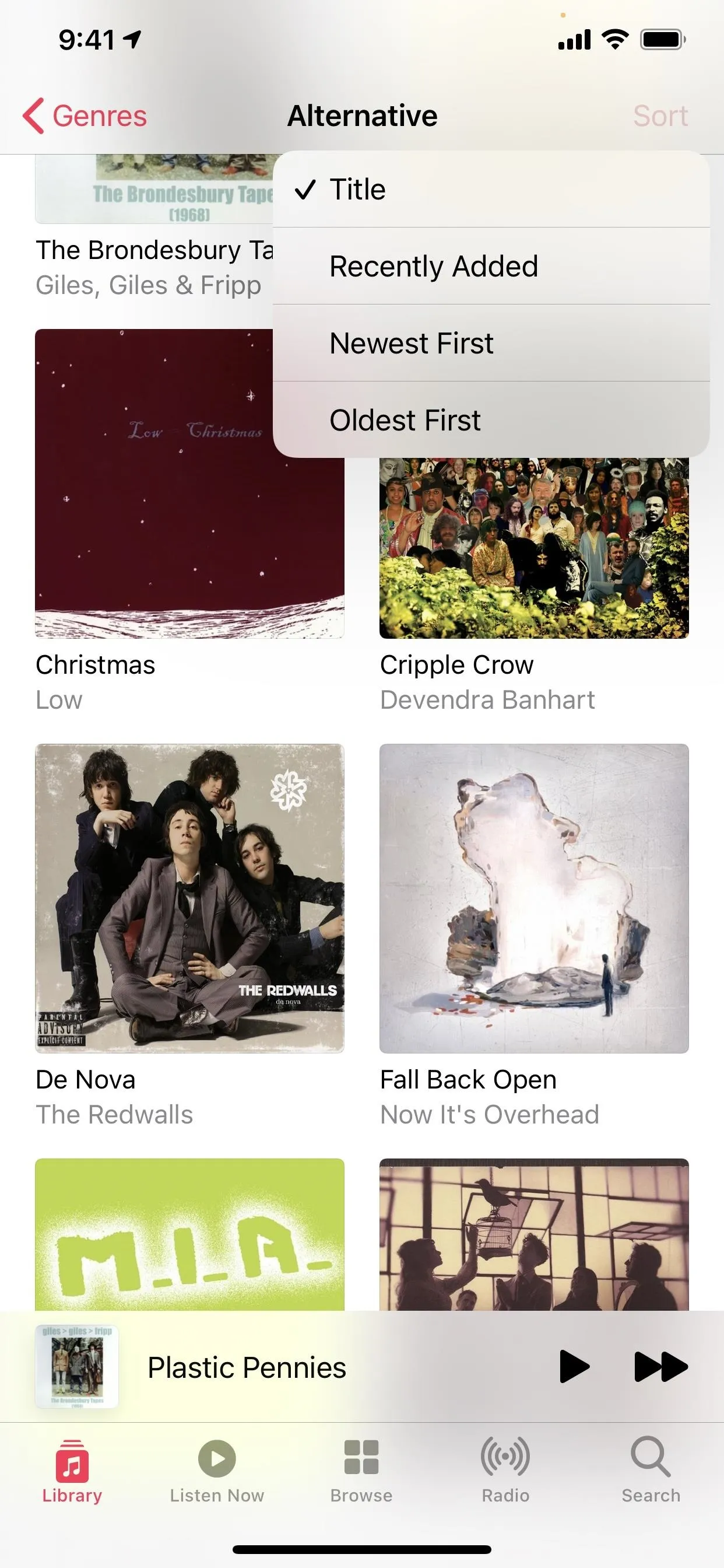Select the Title sort option
The height and width of the screenshot is (1568, 724).
[x=491, y=190]
